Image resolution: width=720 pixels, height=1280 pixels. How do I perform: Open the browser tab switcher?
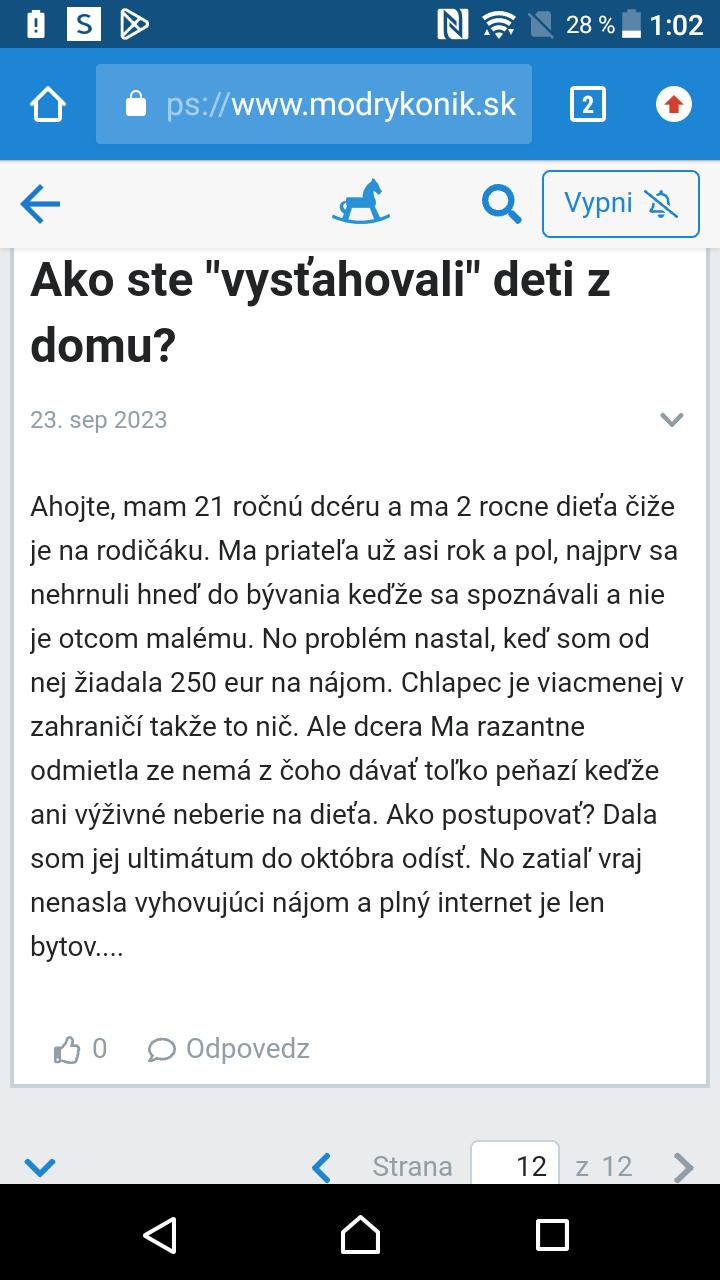tap(587, 104)
